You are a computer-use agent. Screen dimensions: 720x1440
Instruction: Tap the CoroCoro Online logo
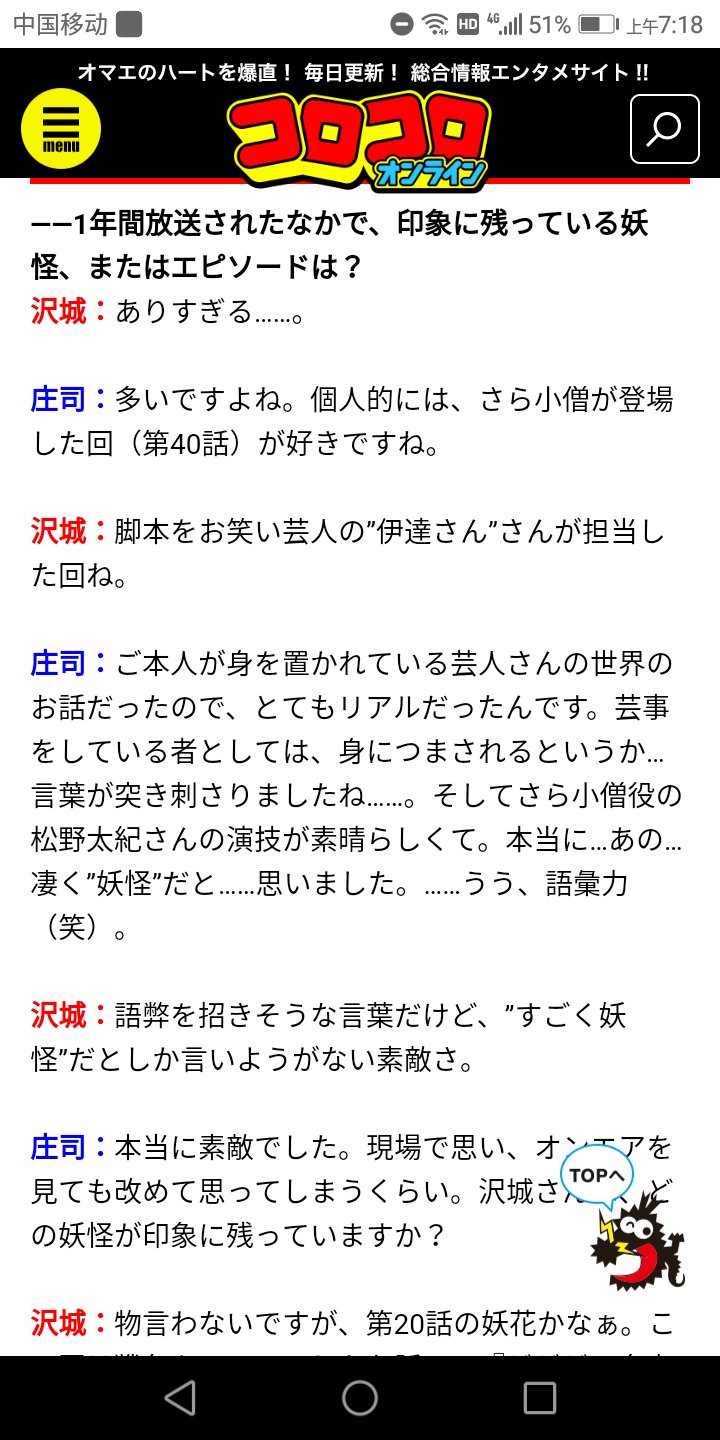tap(361, 142)
